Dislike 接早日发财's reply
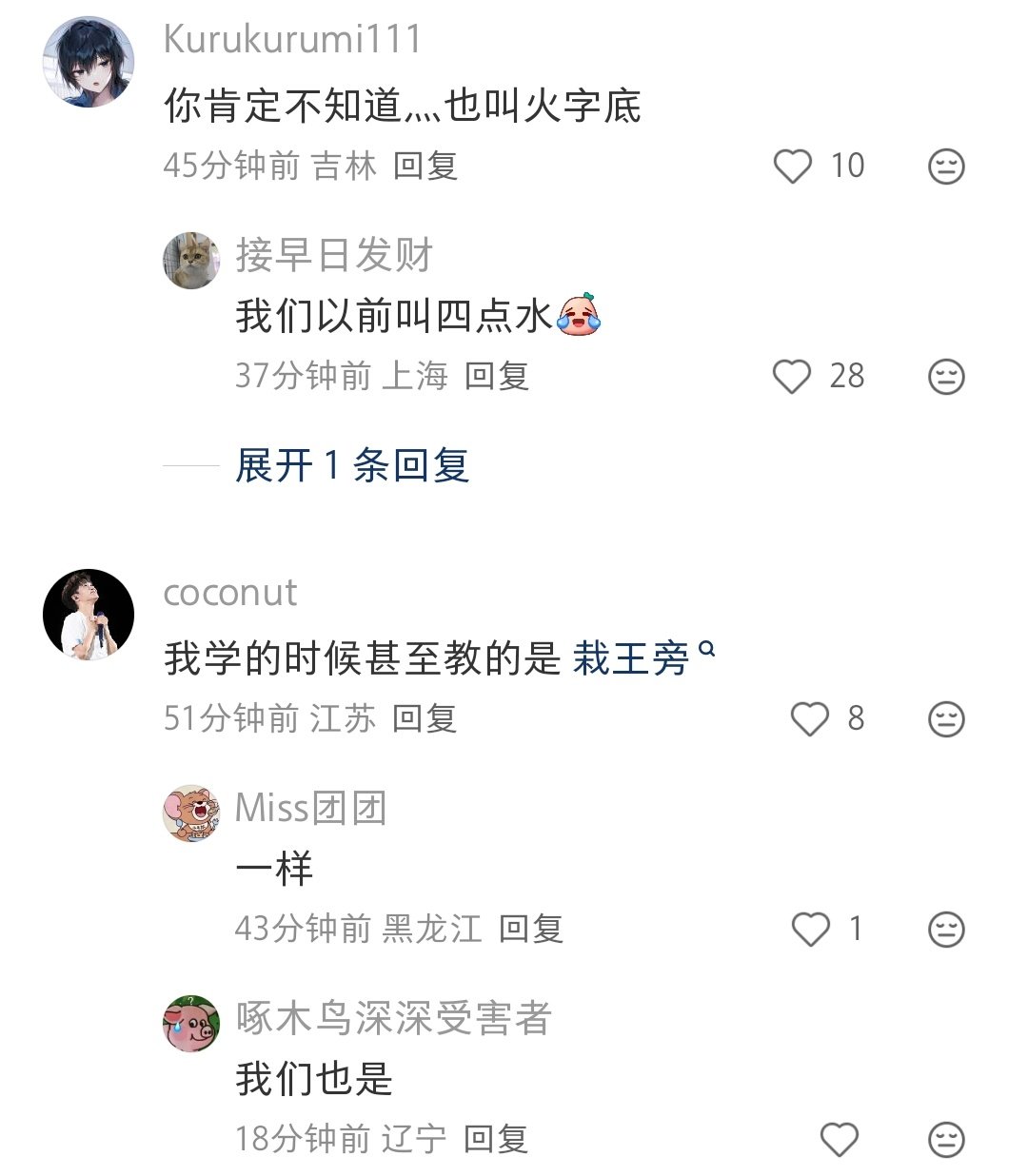This screenshot has height=1176, width=1028. 945,377
